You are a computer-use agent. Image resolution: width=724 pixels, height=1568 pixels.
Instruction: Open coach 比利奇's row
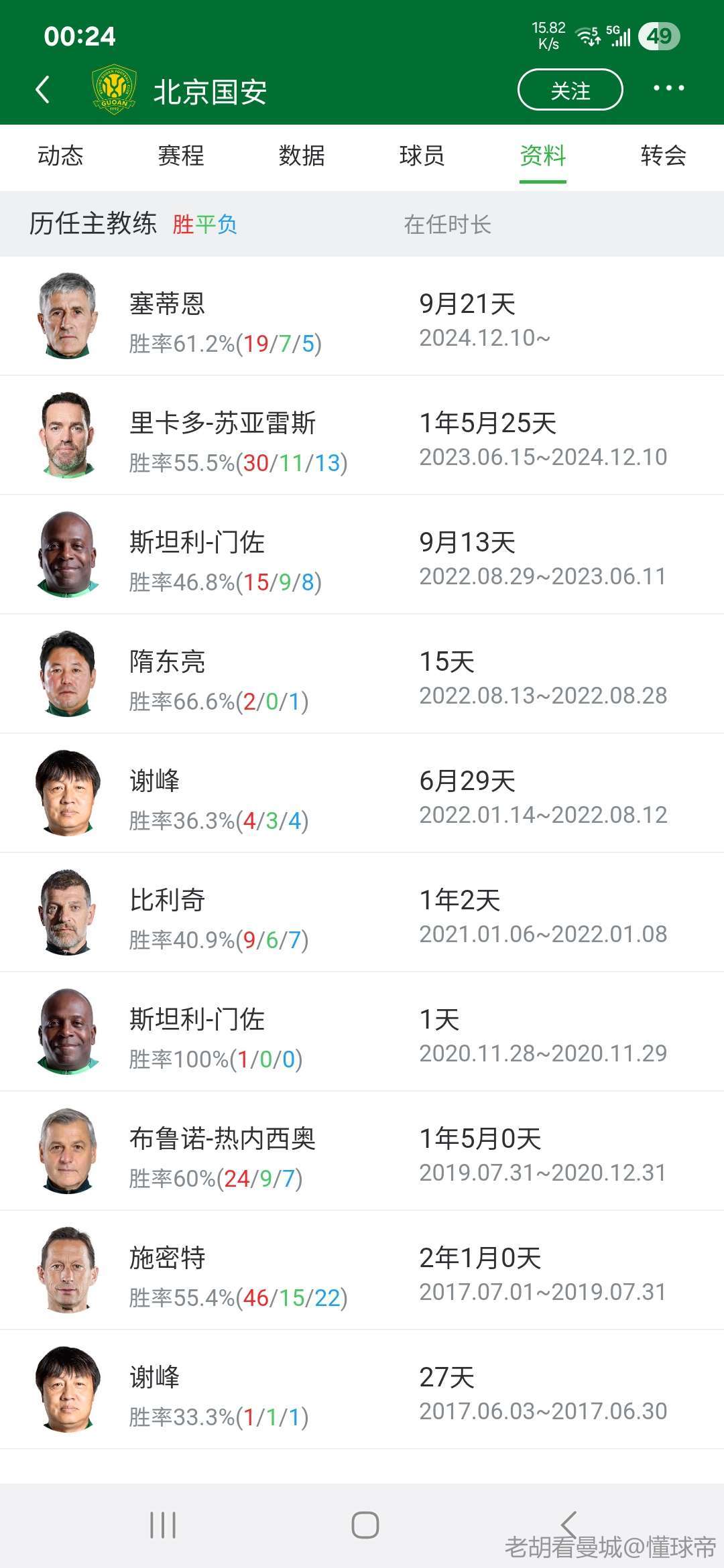pos(362,913)
